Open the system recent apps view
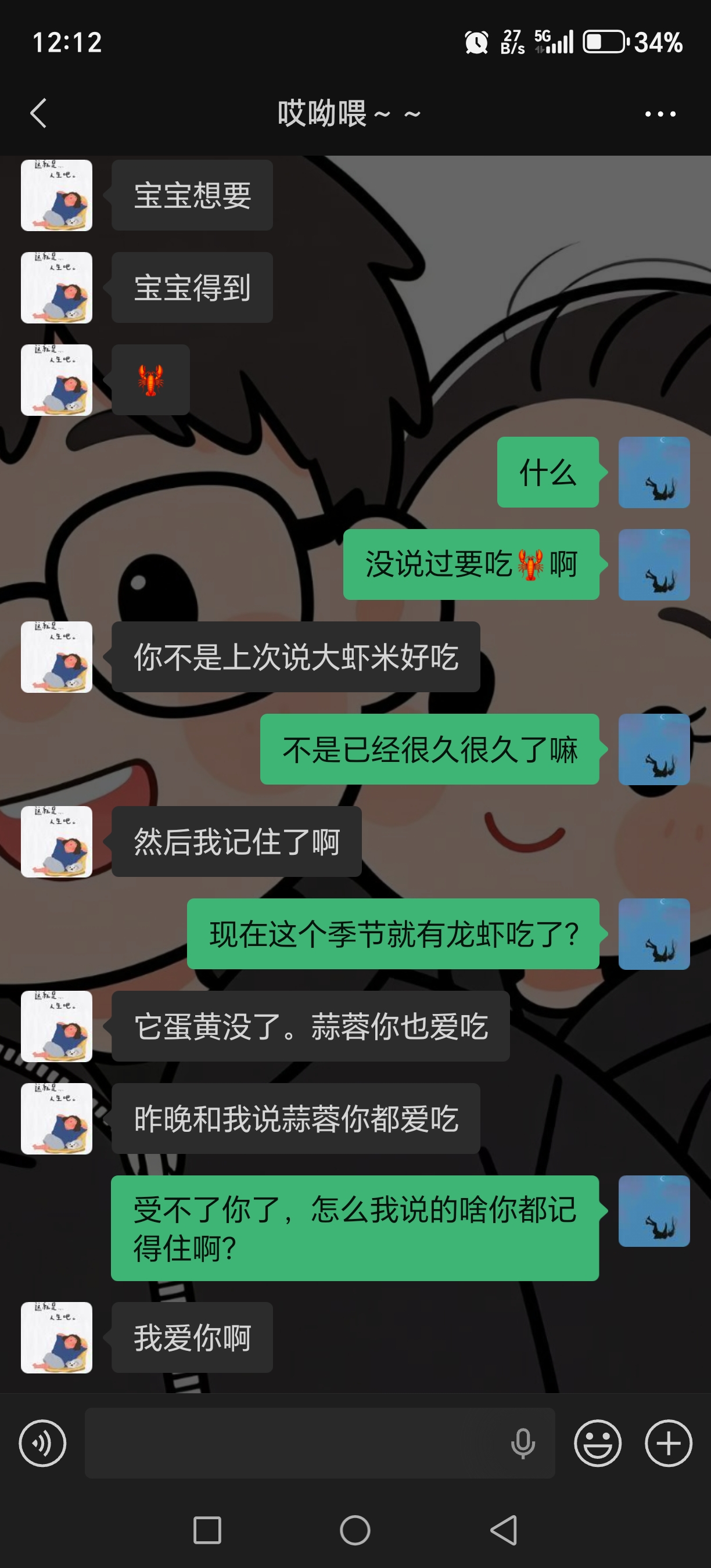The width and height of the screenshot is (711, 1568). pyautogui.click(x=207, y=1530)
